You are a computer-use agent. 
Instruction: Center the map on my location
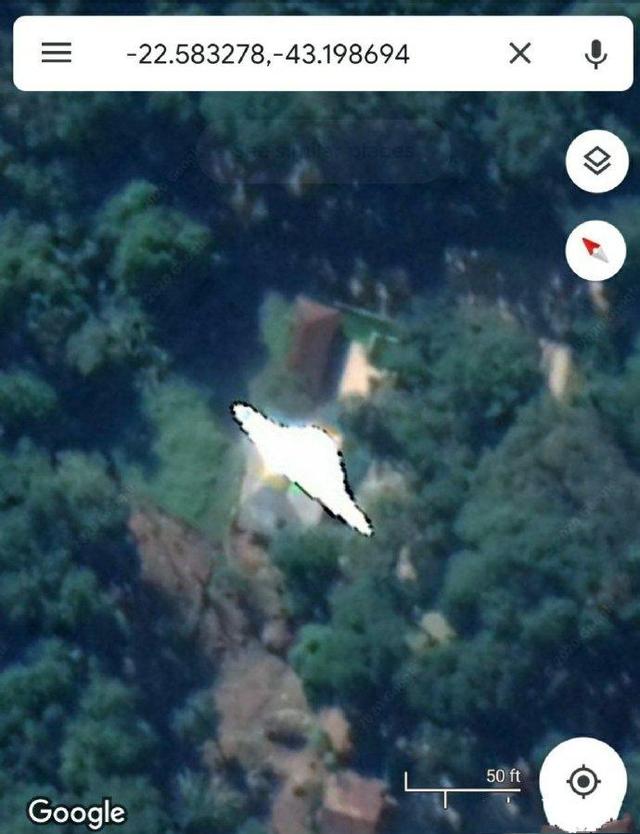583,781
